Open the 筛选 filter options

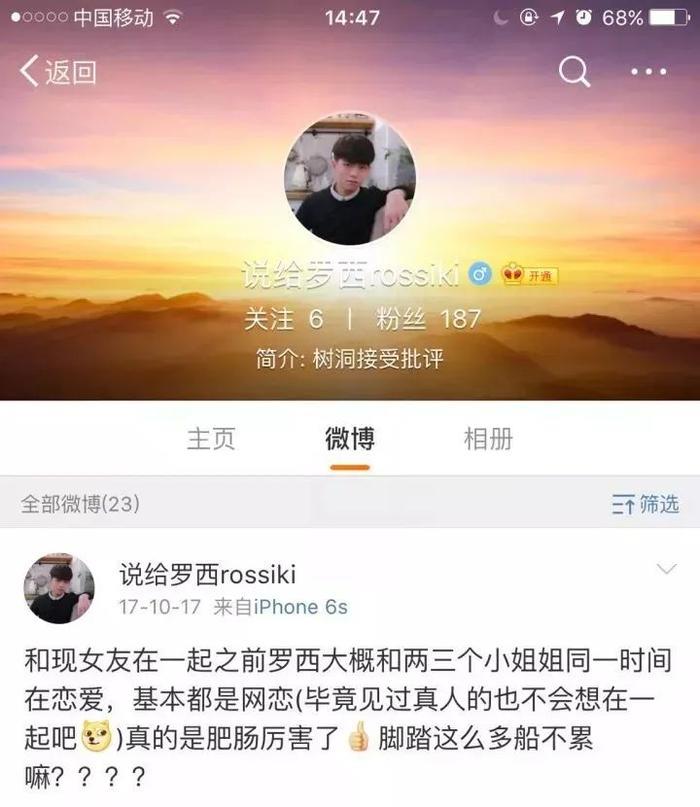646,504
